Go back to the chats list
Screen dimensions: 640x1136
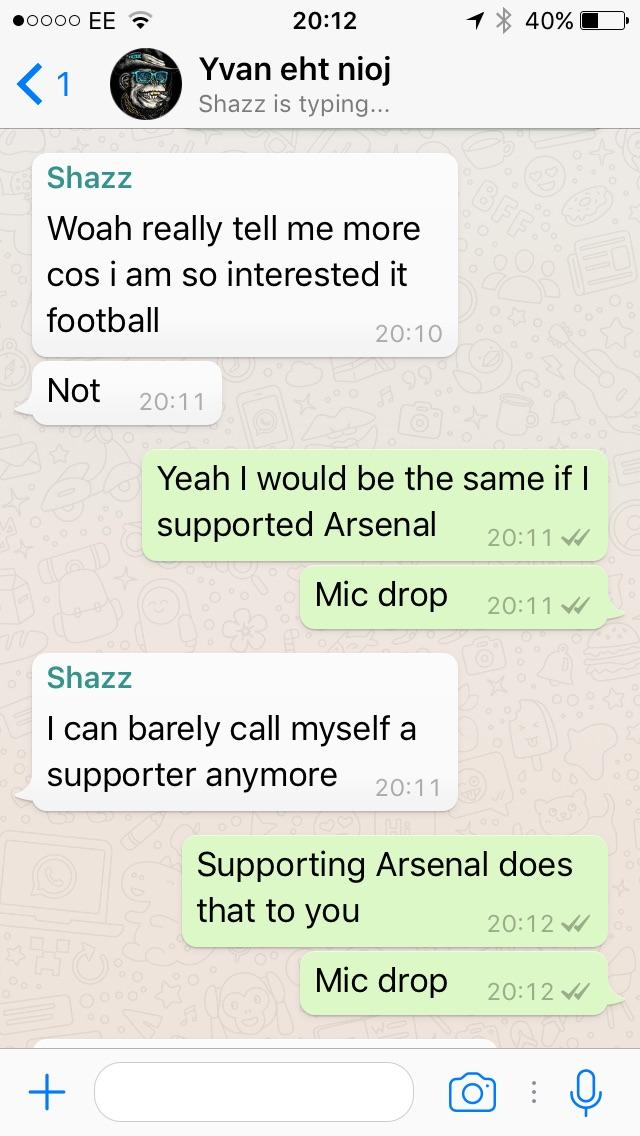(40, 85)
